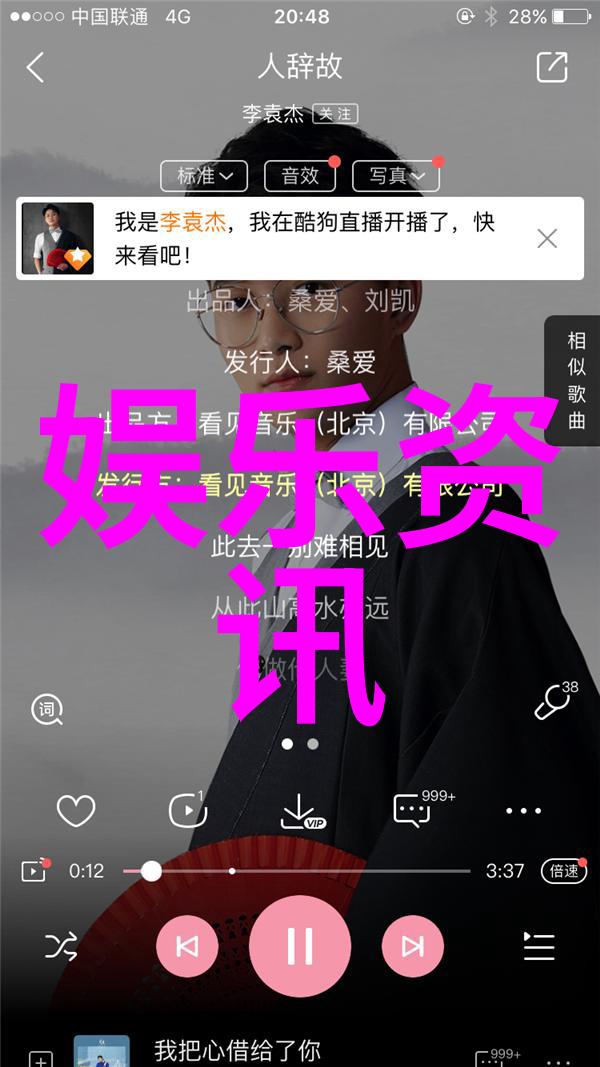
Task: Open the video icon next to the heart
Action: click(x=186, y=810)
